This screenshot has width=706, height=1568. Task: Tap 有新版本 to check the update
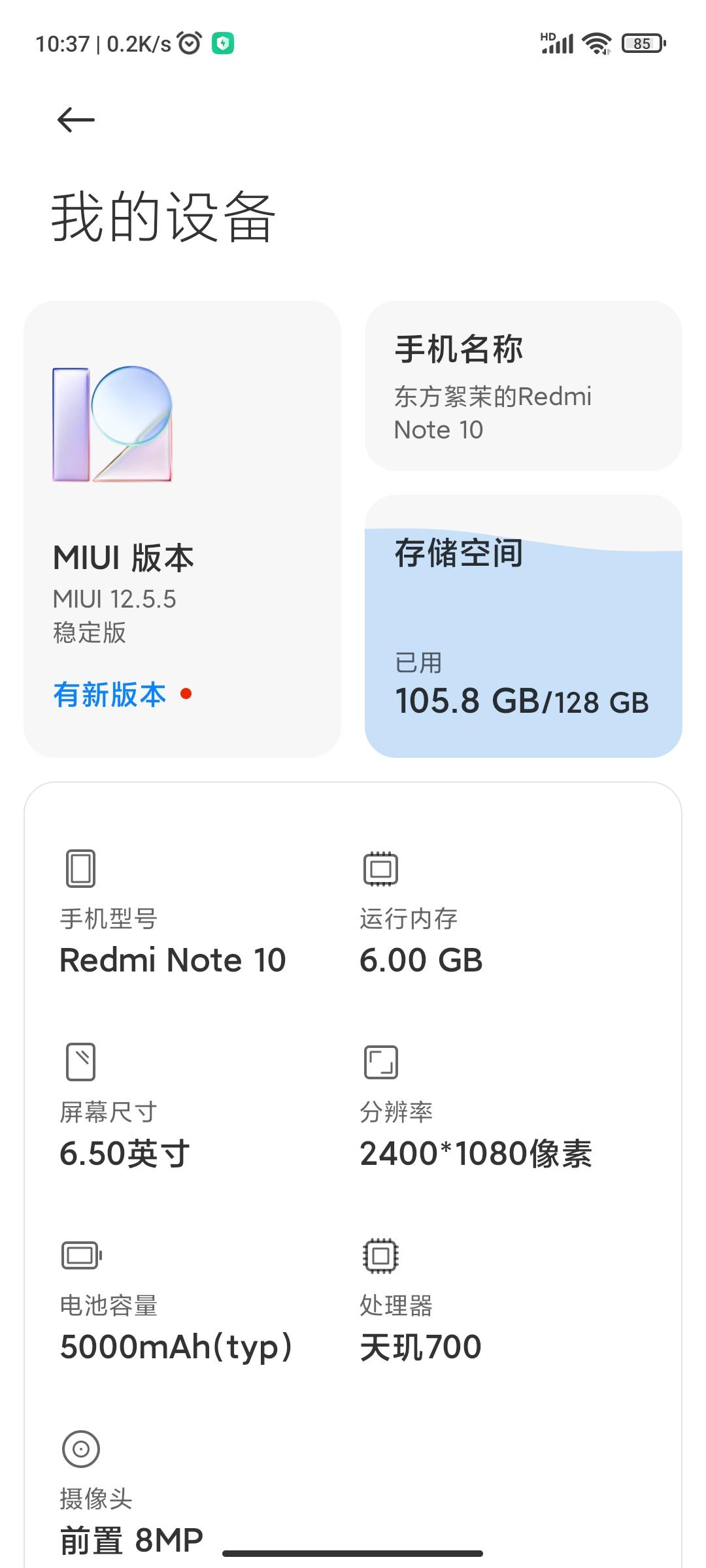tap(110, 694)
